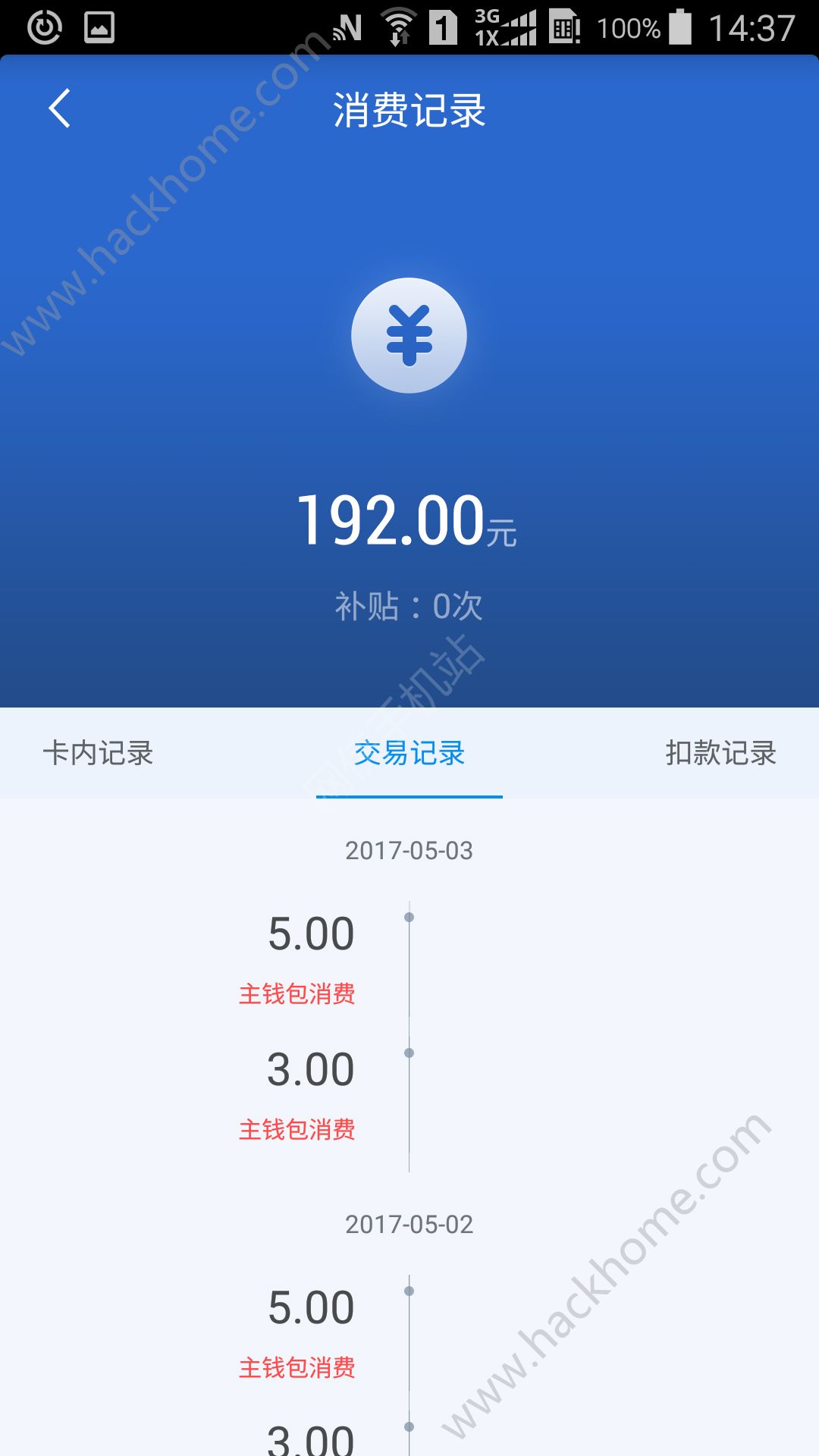Screen dimensions: 819x1456
Task: Go back from the 消费记录 page
Action: pyautogui.click(x=59, y=108)
